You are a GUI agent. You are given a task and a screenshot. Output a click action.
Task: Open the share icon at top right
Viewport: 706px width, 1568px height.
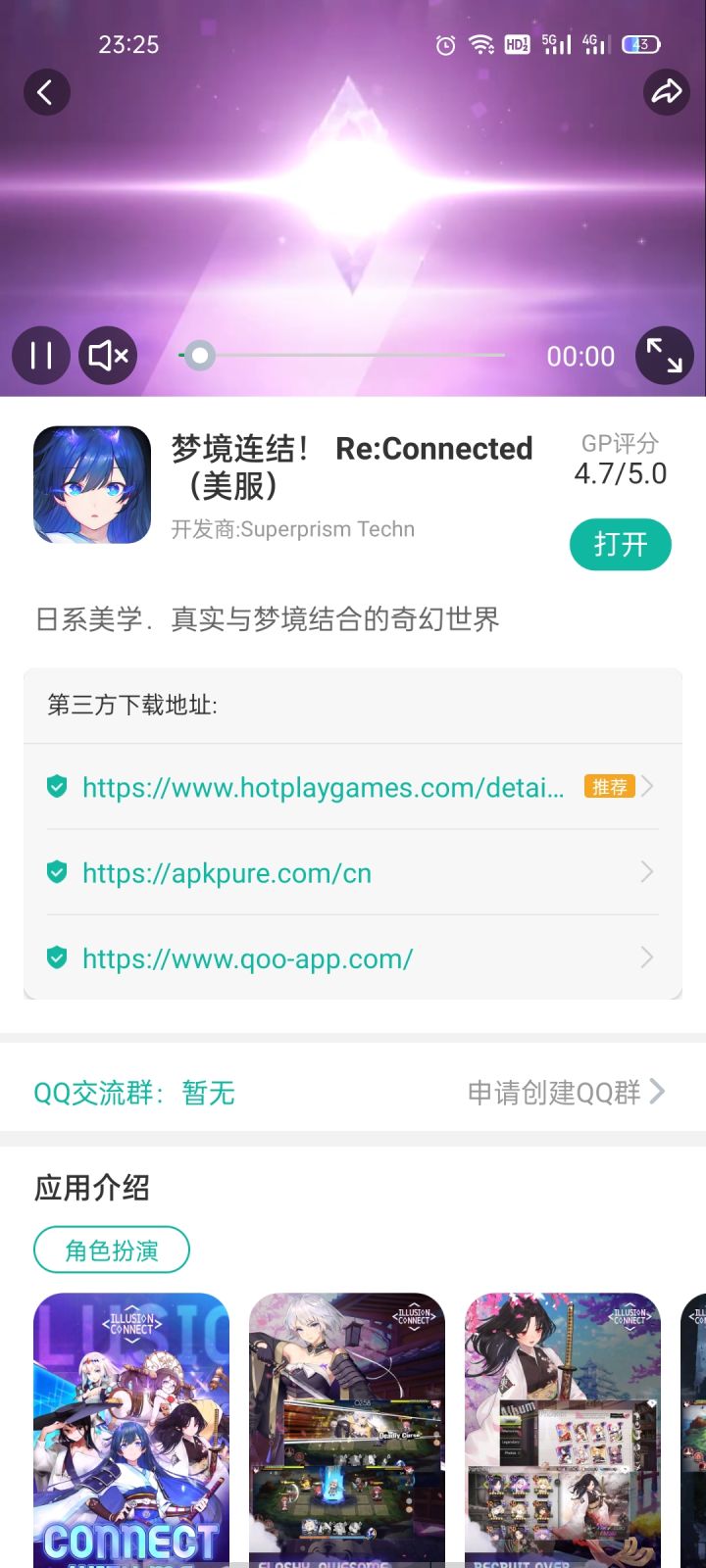[666, 91]
